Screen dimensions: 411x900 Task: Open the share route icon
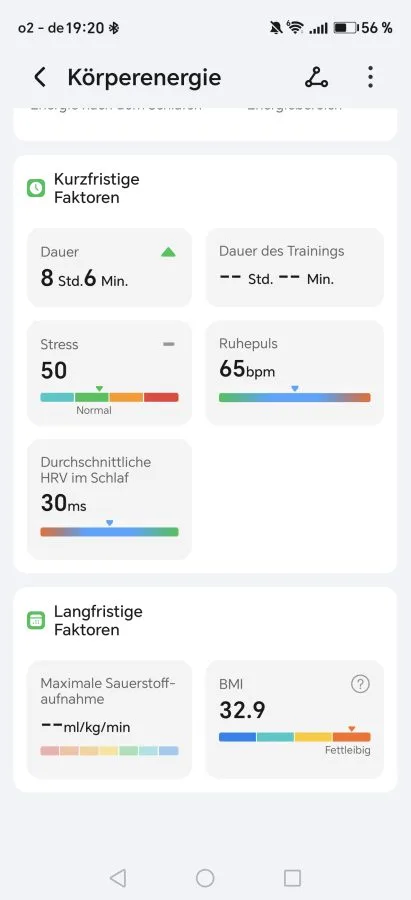[316, 77]
